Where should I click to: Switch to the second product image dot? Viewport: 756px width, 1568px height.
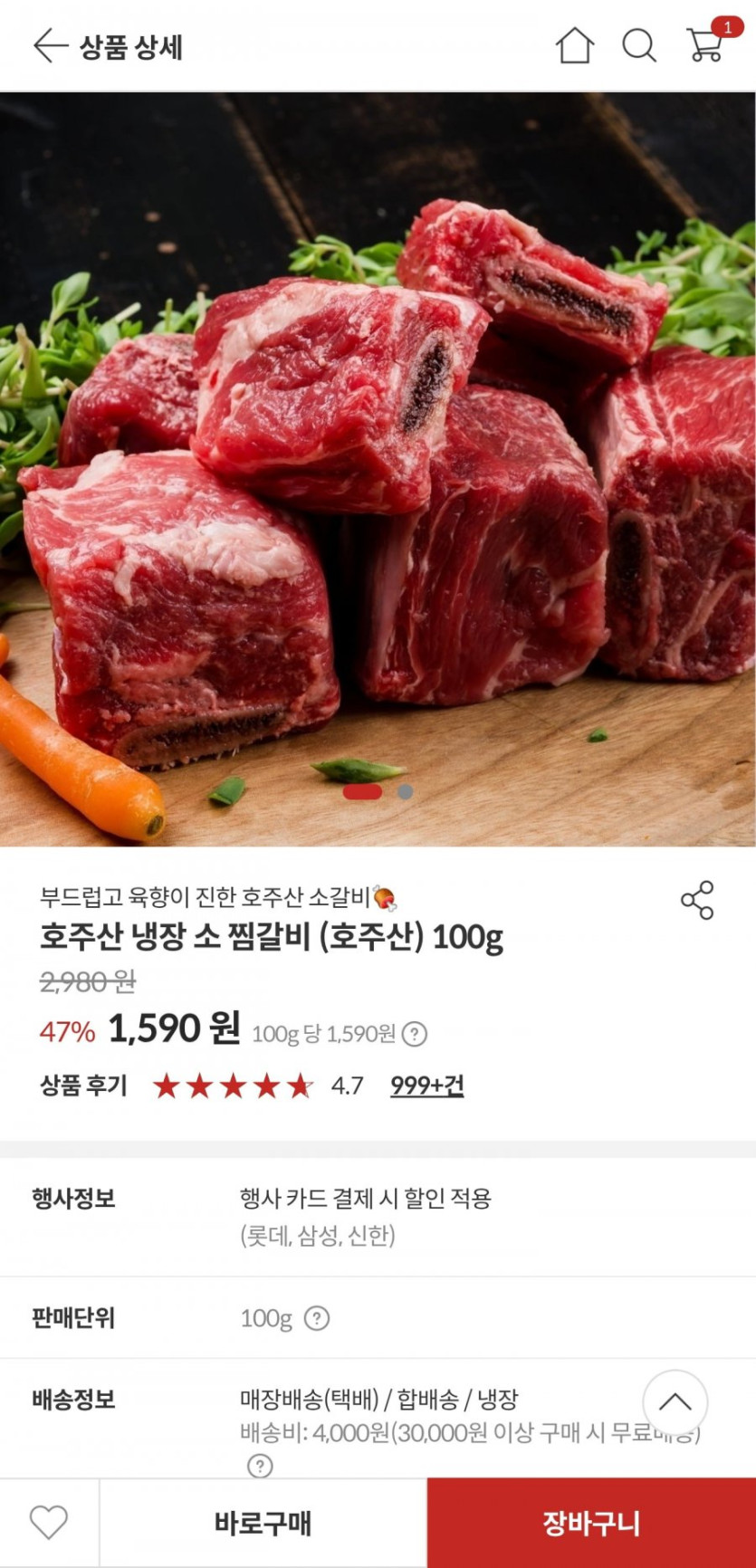(406, 792)
